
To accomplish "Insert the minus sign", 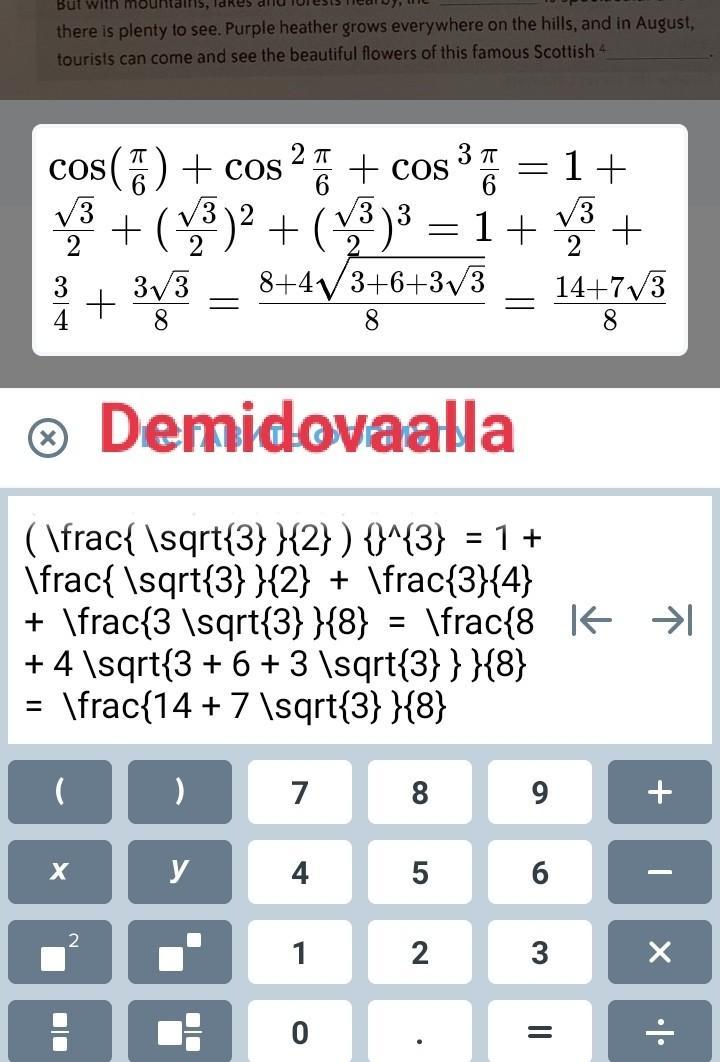I will coord(660,871).
